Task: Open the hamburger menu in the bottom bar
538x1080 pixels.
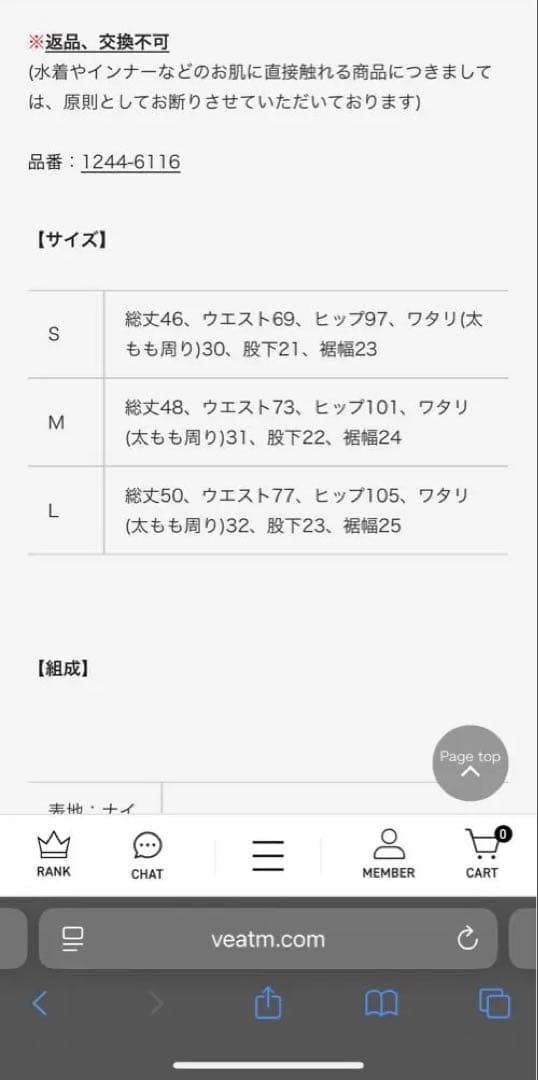Action: point(268,855)
